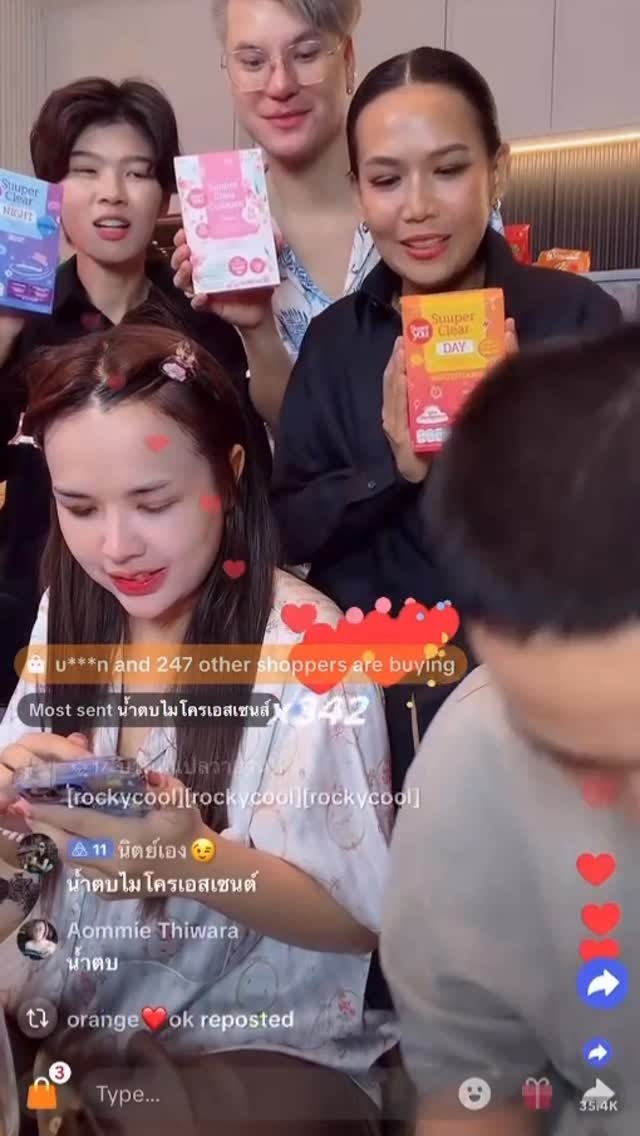Open the shoppers are buying banner
640x1136 pixels.
[240, 664]
